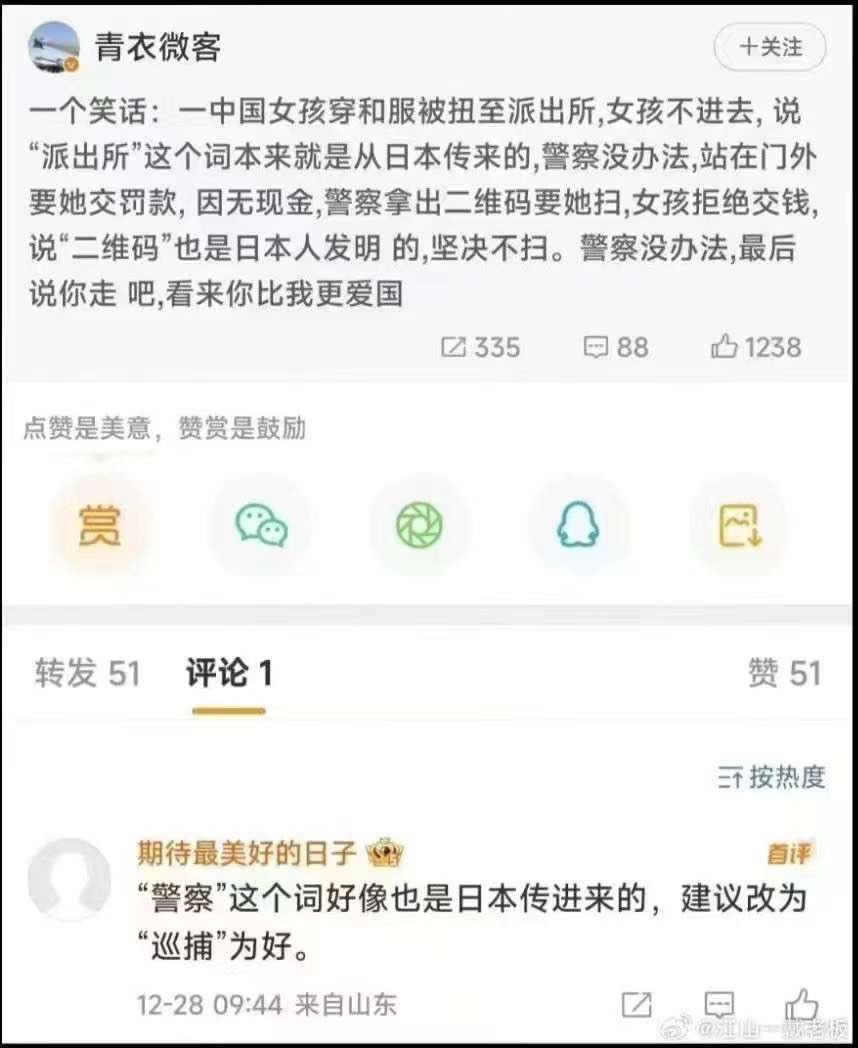Switch to the 转发 51 tab

pyautogui.click(x=87, y=673)
